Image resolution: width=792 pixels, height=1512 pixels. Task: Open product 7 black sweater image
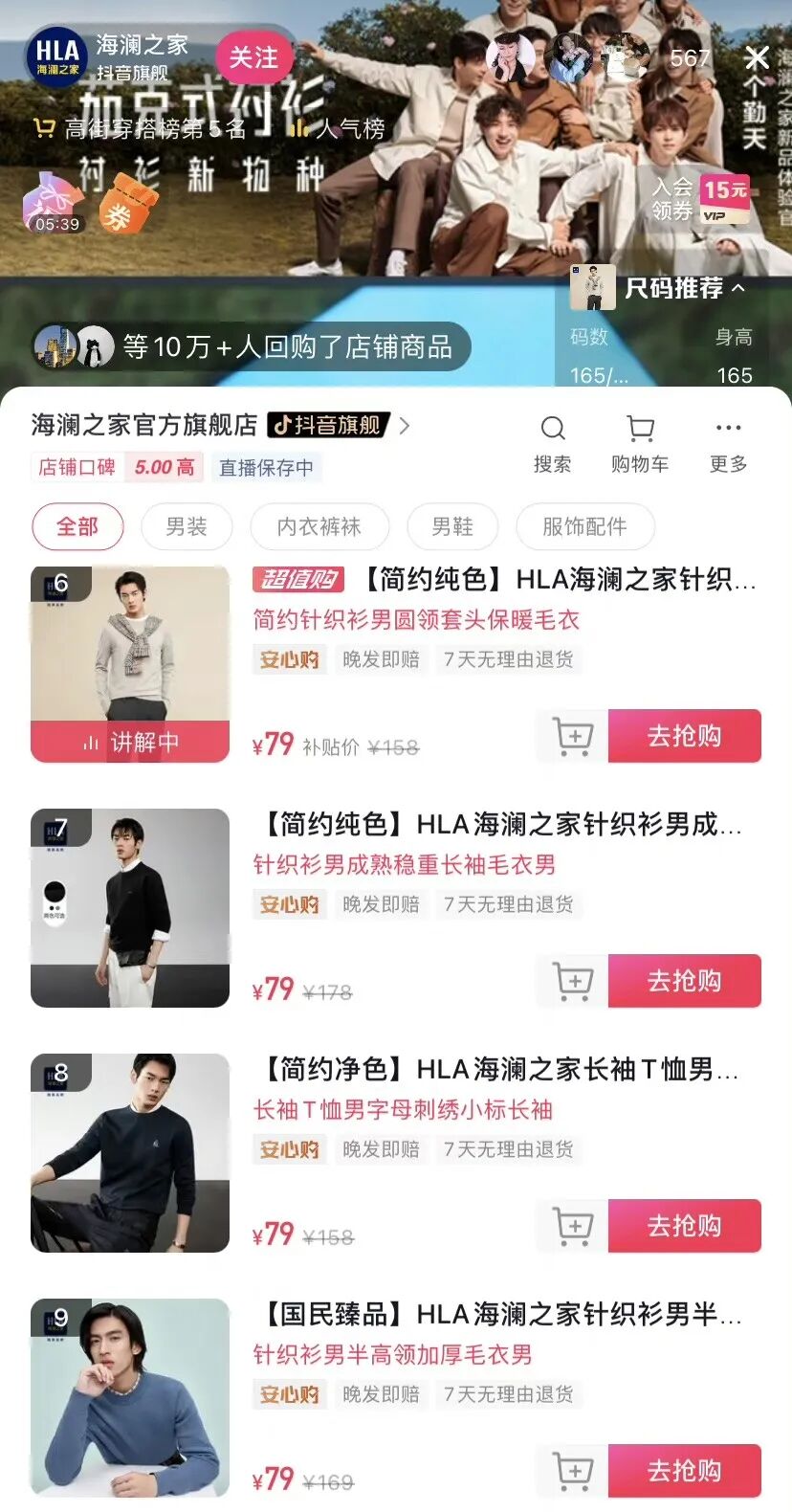130,908
